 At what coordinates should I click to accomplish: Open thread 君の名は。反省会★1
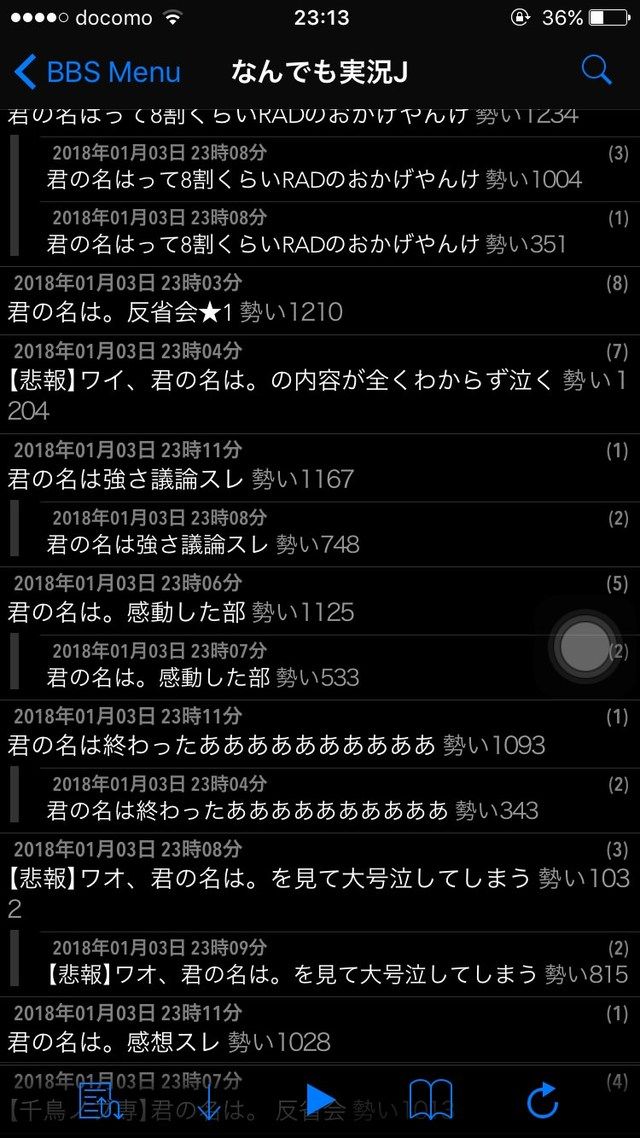(x=320, y=300)
